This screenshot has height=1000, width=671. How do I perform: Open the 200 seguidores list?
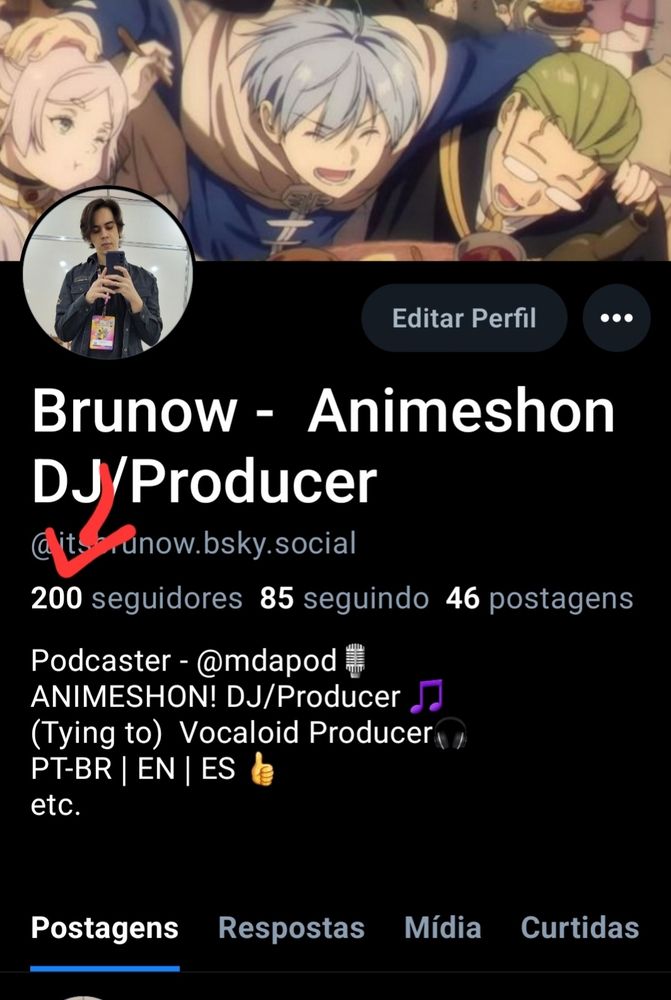pos(137,599)
